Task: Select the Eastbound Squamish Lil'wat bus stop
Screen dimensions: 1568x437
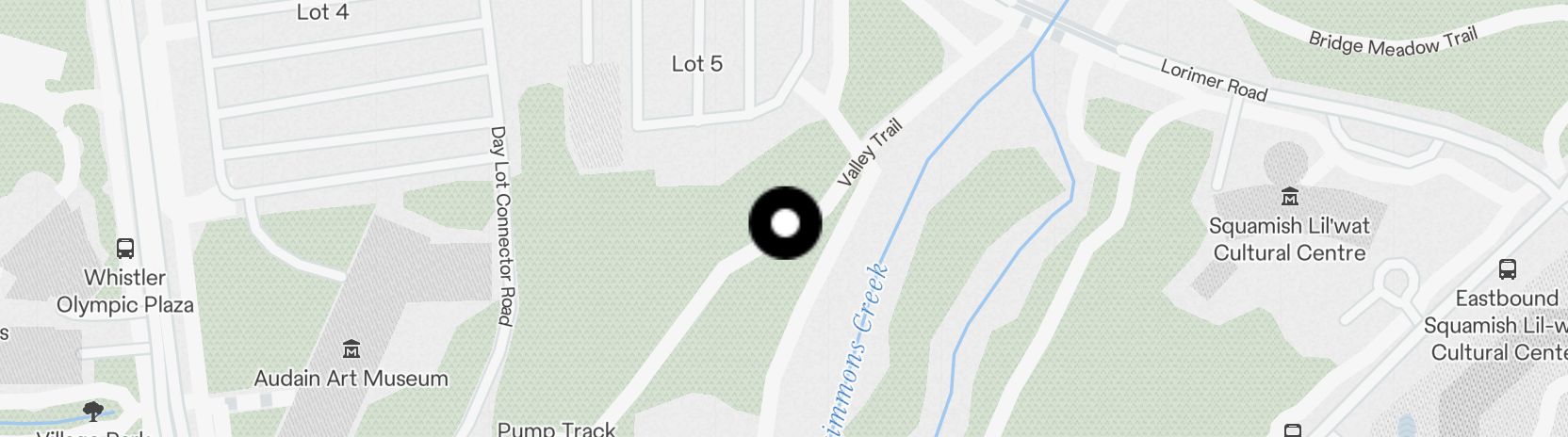Action: 1506,269
